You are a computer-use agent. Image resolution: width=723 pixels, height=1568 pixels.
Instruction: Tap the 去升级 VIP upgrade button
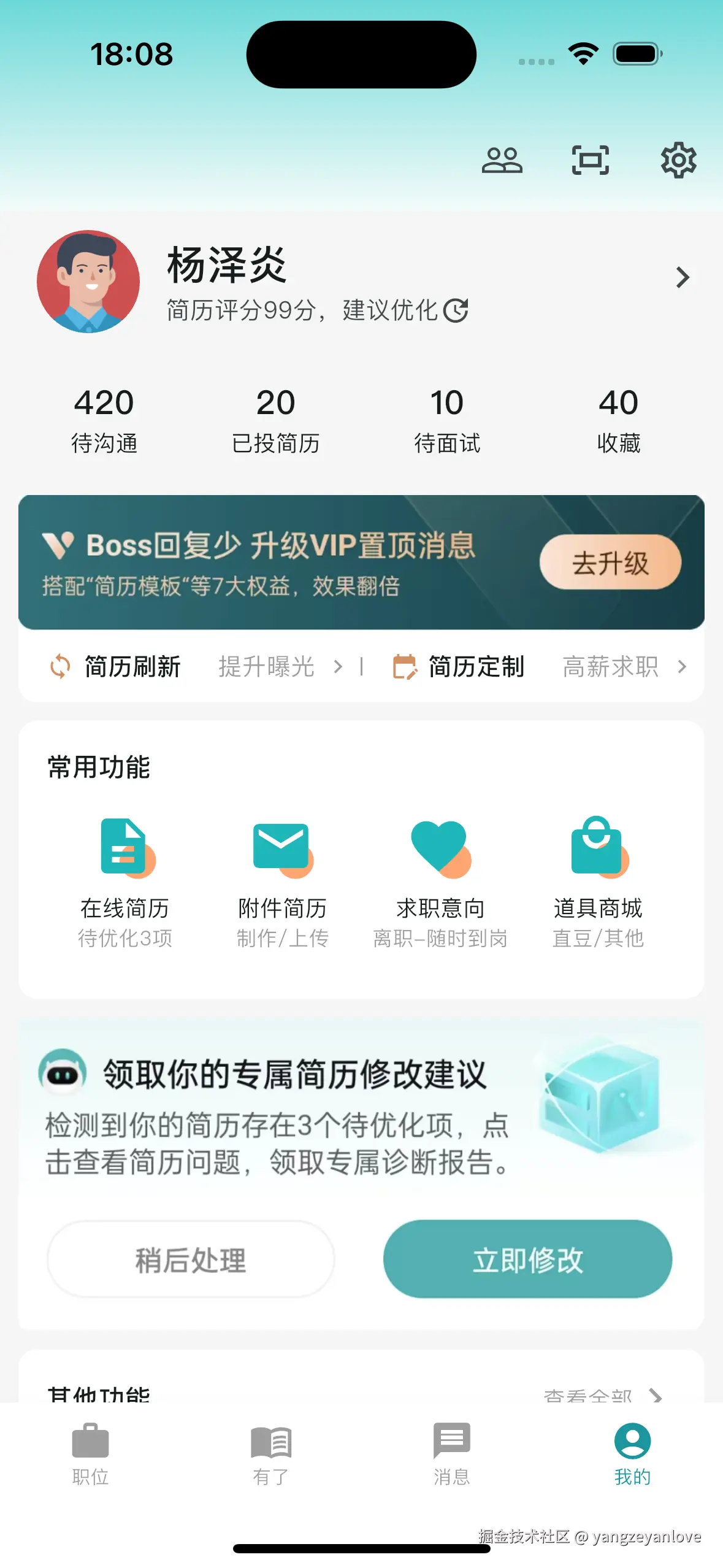(x=610, y=561)
